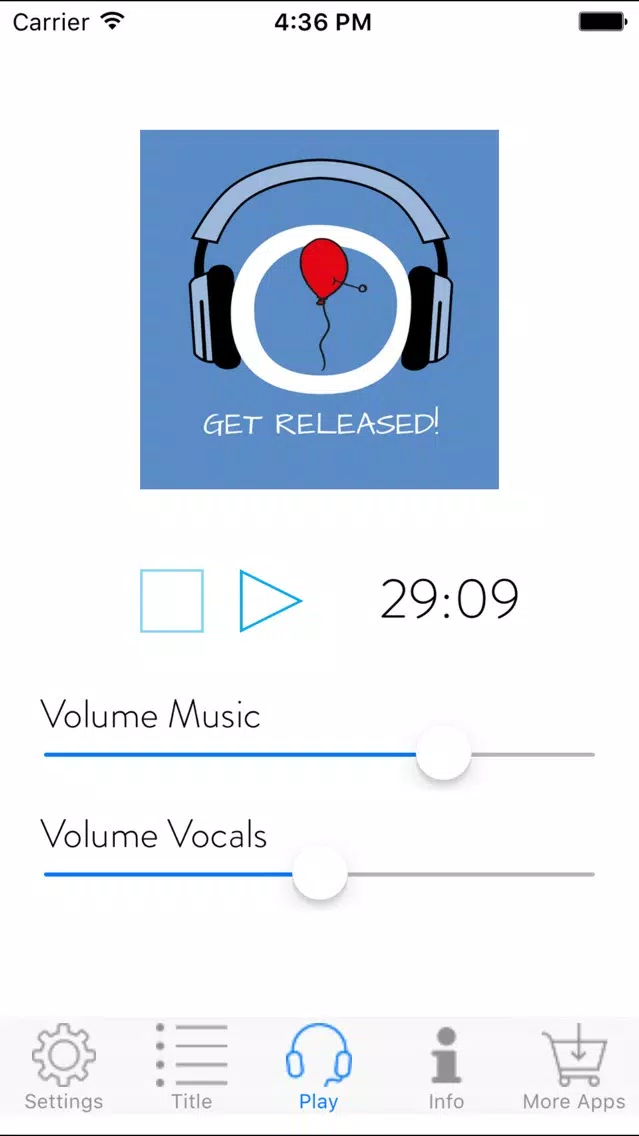This screenshot has width=639, height=1136.
Task: Tap the Volume Vocals slider knob
Action: pyautogui.click(x=320, y=874)
